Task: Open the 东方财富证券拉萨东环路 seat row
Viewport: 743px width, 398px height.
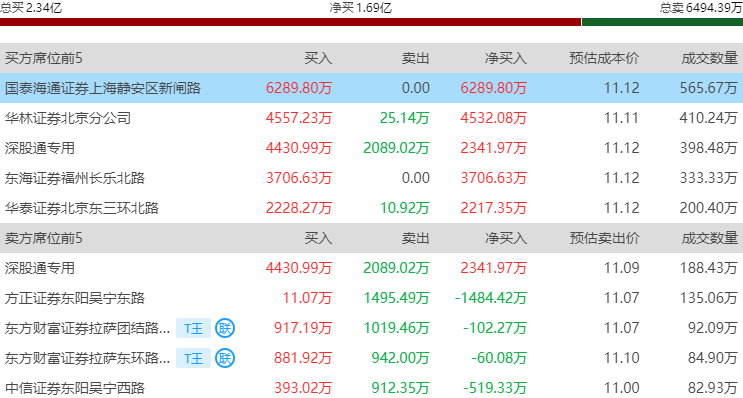Action: [372, 358]
